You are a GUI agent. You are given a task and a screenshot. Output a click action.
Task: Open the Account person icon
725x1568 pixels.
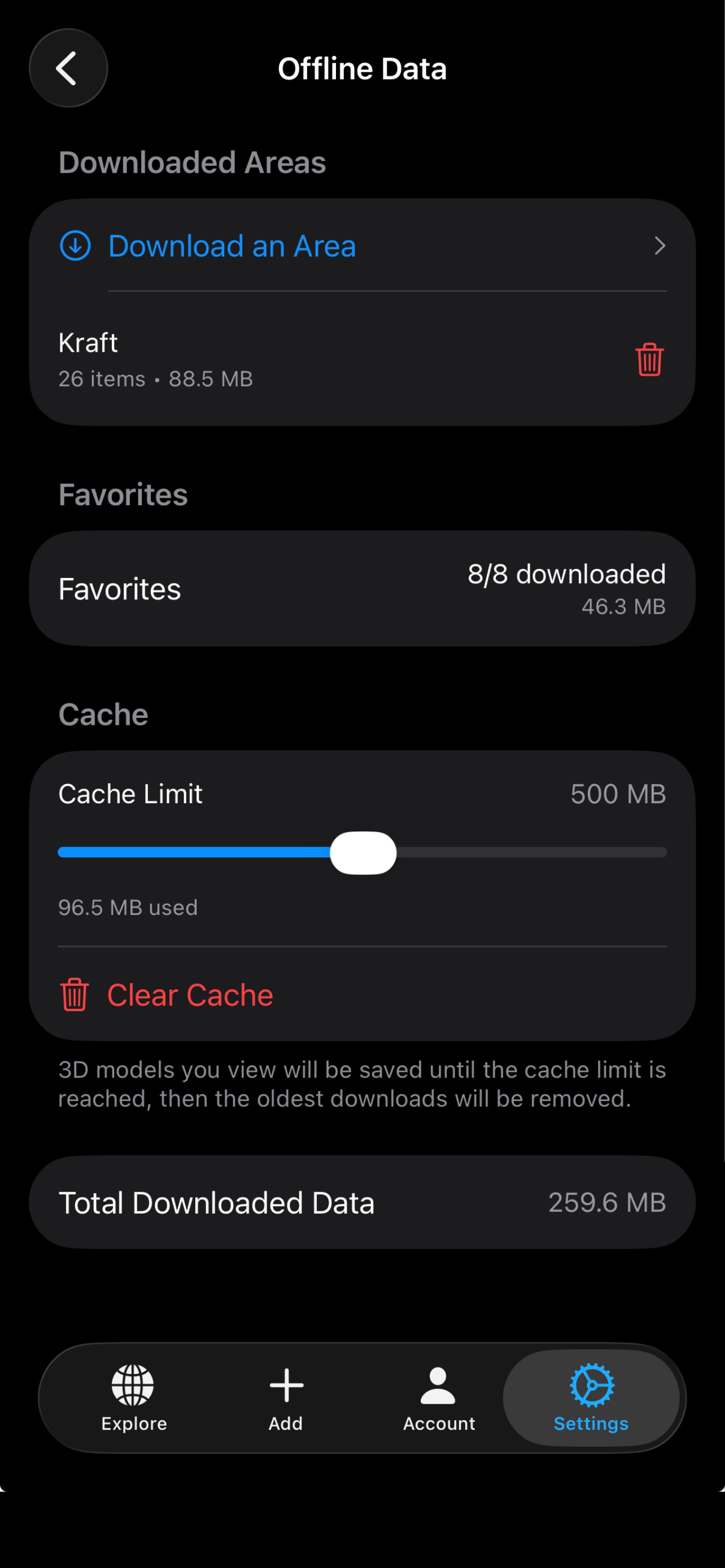point(438,1386)
